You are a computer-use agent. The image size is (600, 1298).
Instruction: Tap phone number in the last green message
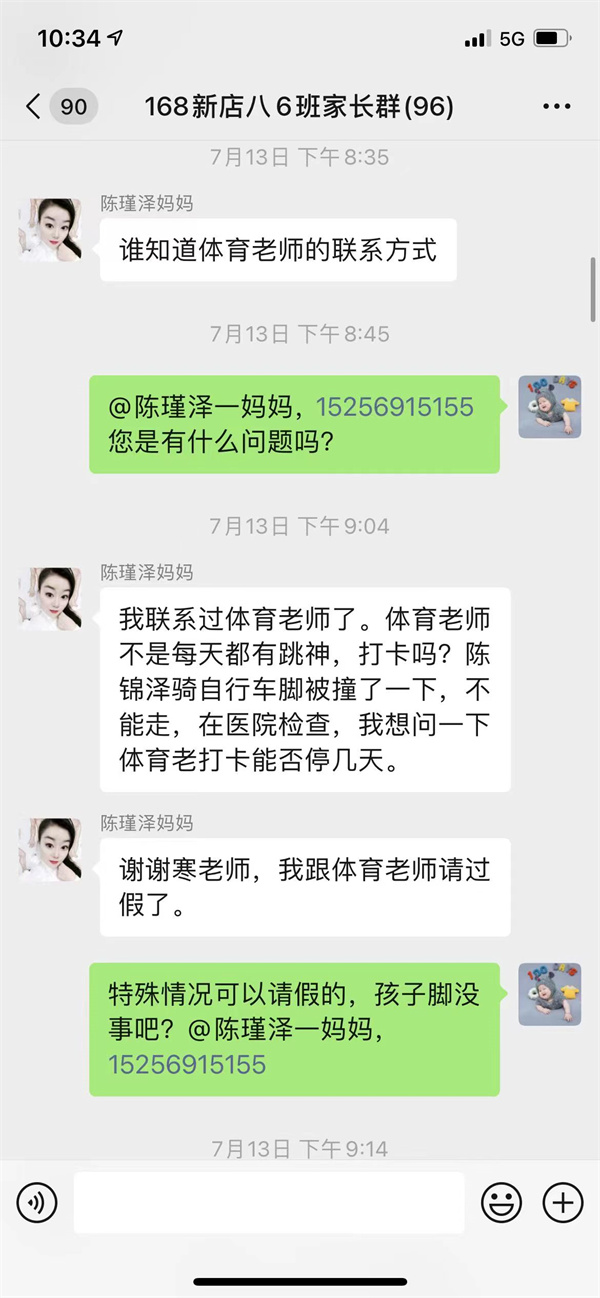click(187, 1063)
